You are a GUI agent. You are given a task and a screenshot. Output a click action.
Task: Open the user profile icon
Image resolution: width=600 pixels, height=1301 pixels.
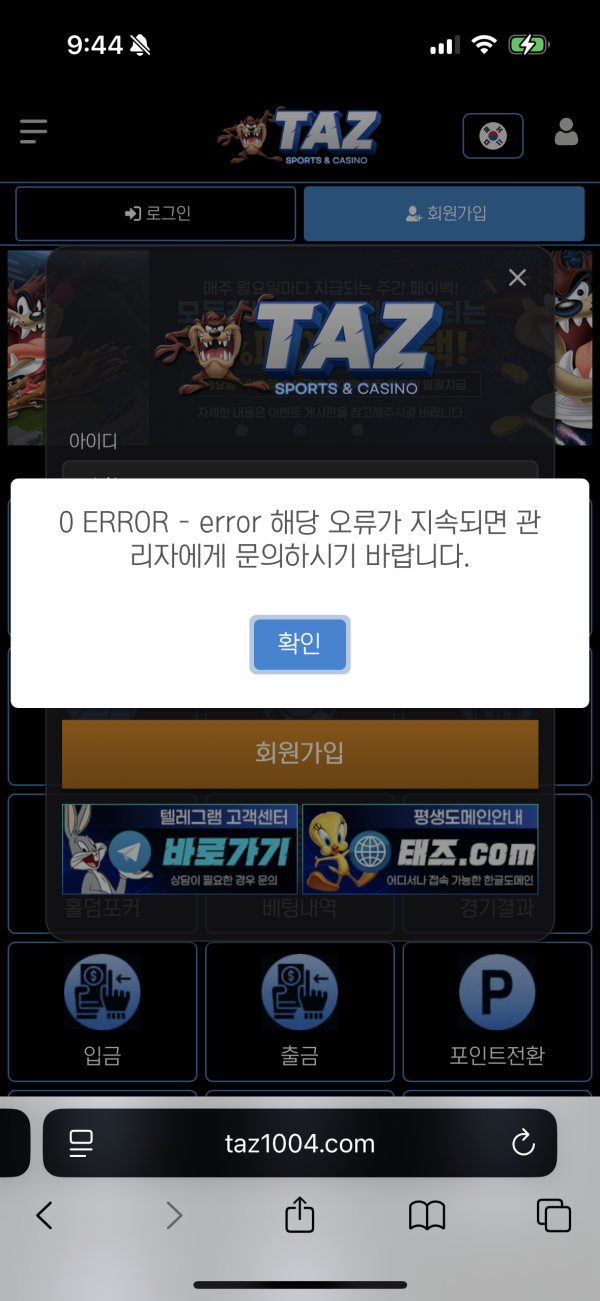566,132
